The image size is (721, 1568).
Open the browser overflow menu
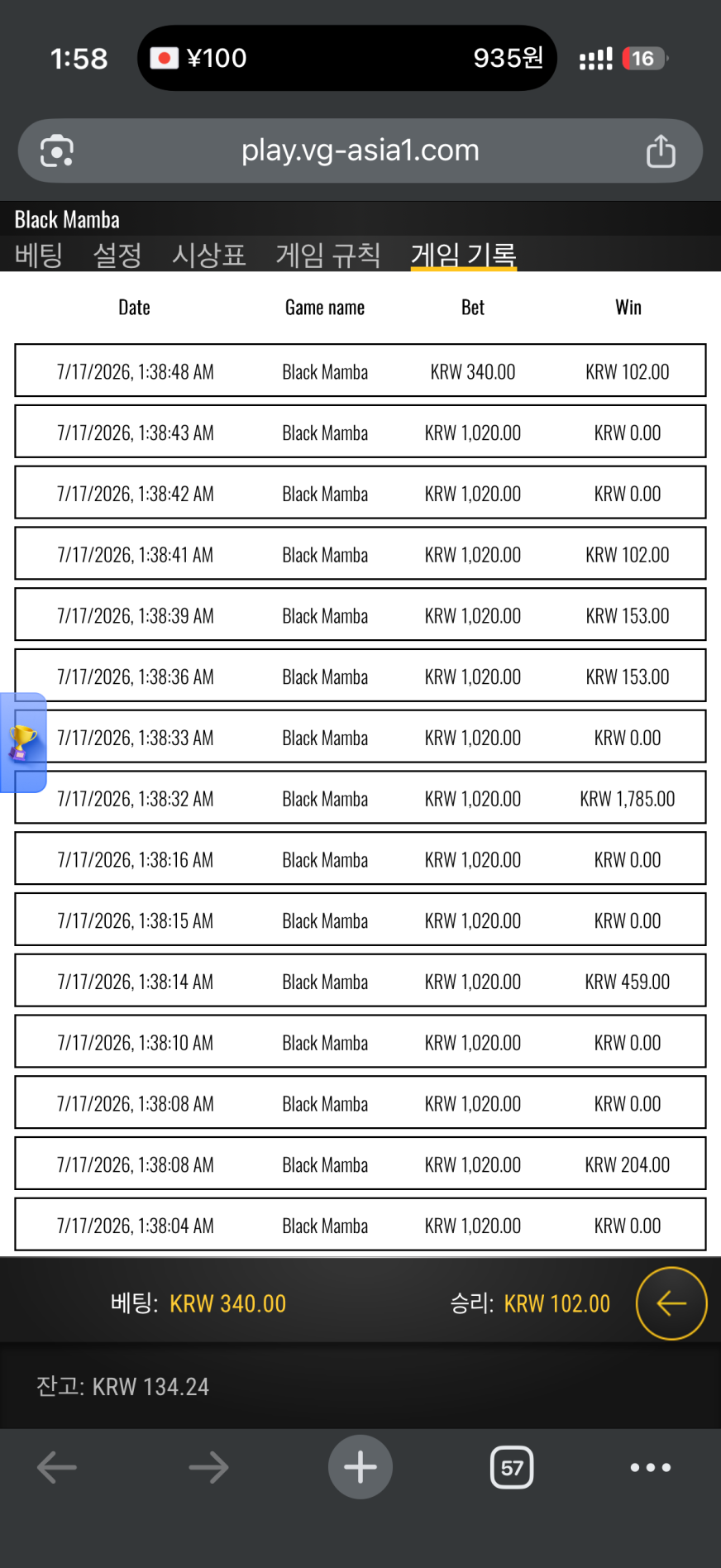[651, 1468]
